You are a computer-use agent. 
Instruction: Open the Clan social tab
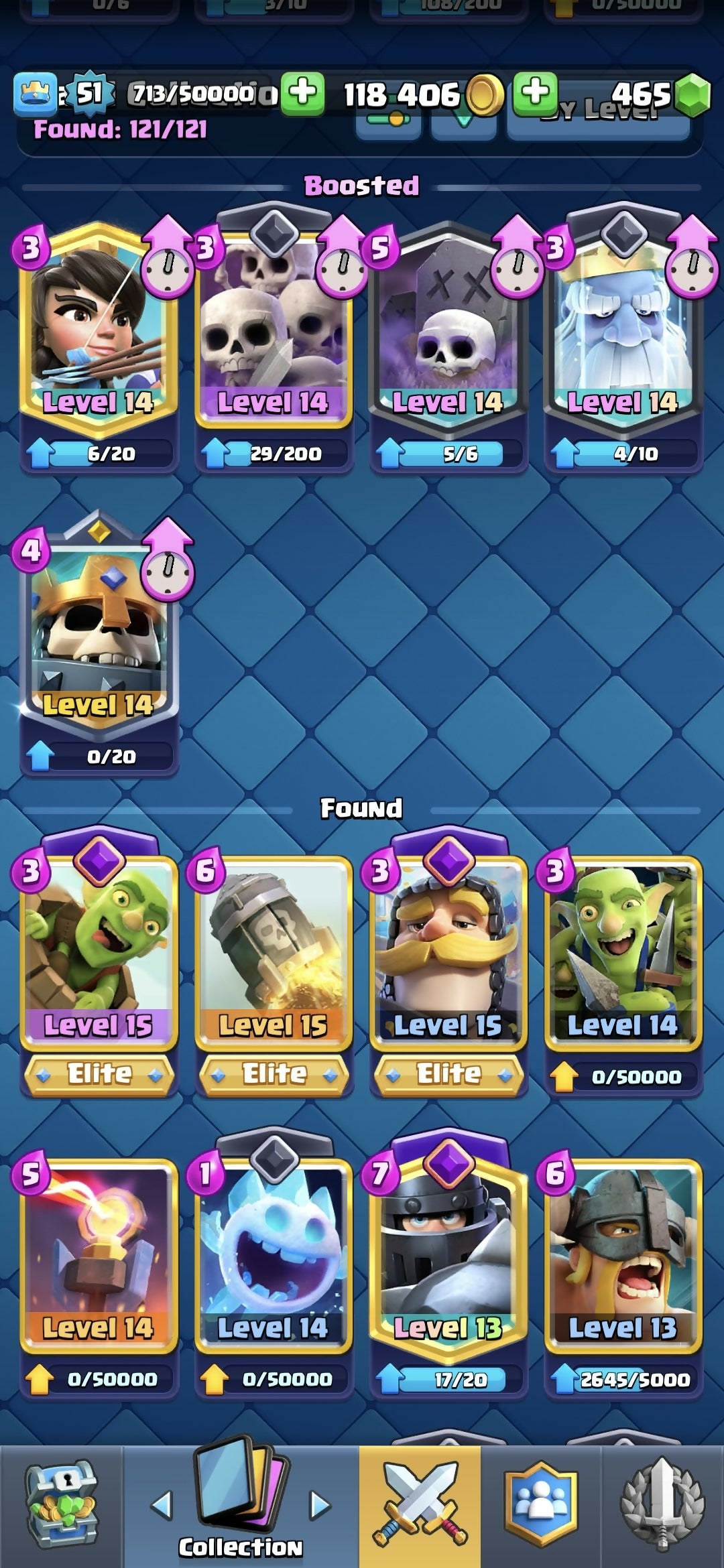click(x=541, y=1504)
